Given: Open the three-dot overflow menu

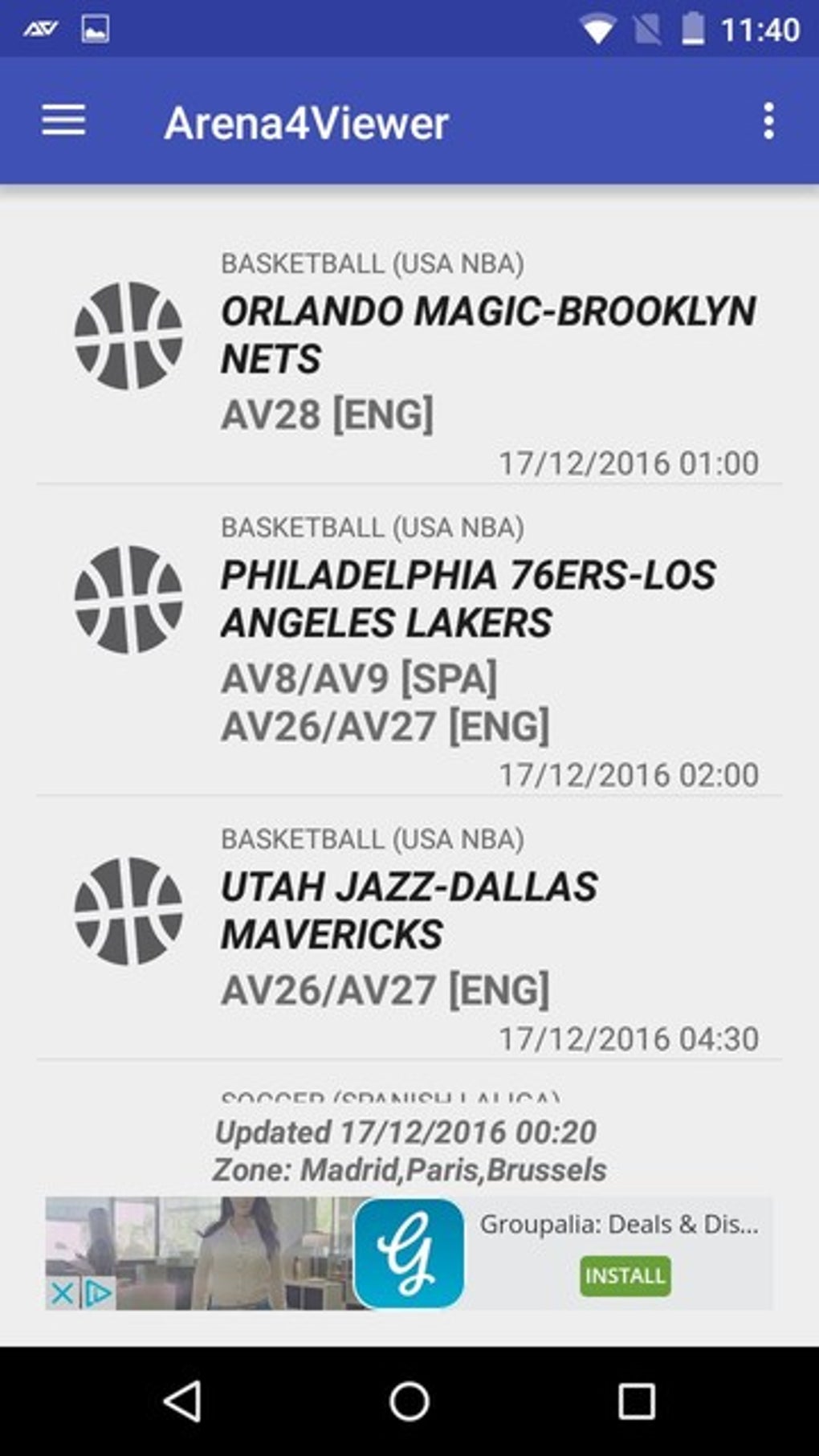Looking at the screenshot, I should tap(768, 121).
